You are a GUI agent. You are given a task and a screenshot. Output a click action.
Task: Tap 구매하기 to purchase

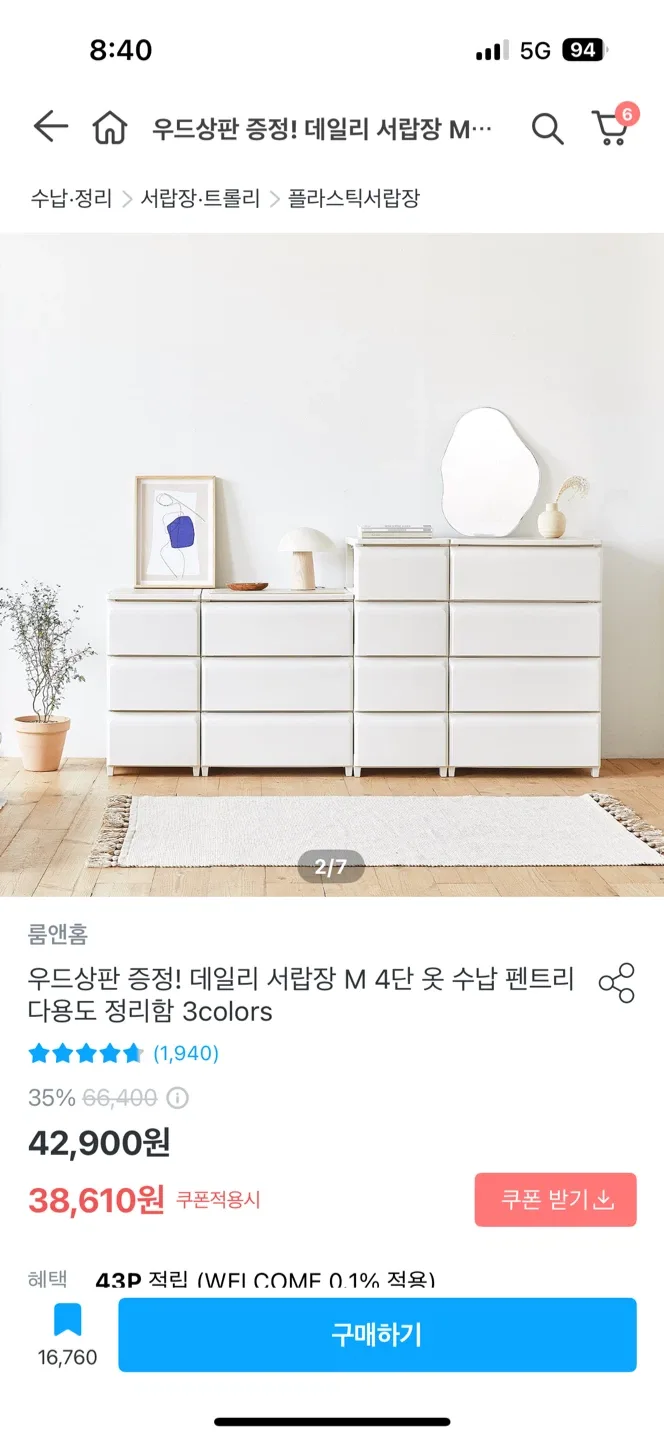pos(377,1335)
